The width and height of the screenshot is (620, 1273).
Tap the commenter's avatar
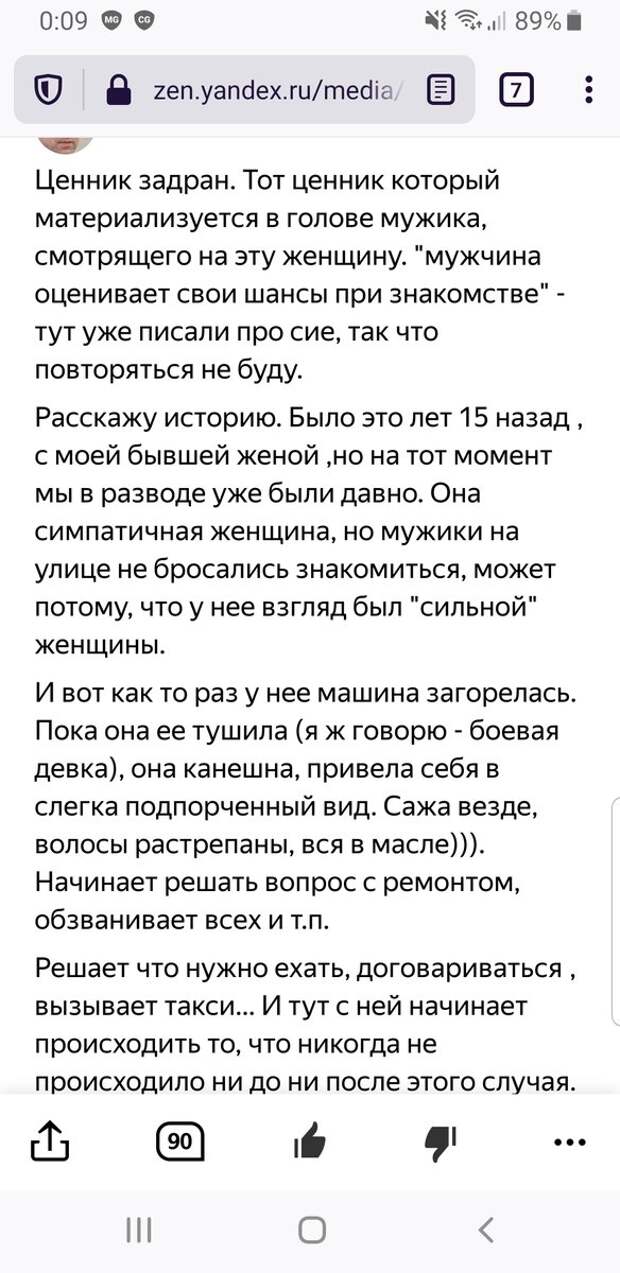pos(64,142)
